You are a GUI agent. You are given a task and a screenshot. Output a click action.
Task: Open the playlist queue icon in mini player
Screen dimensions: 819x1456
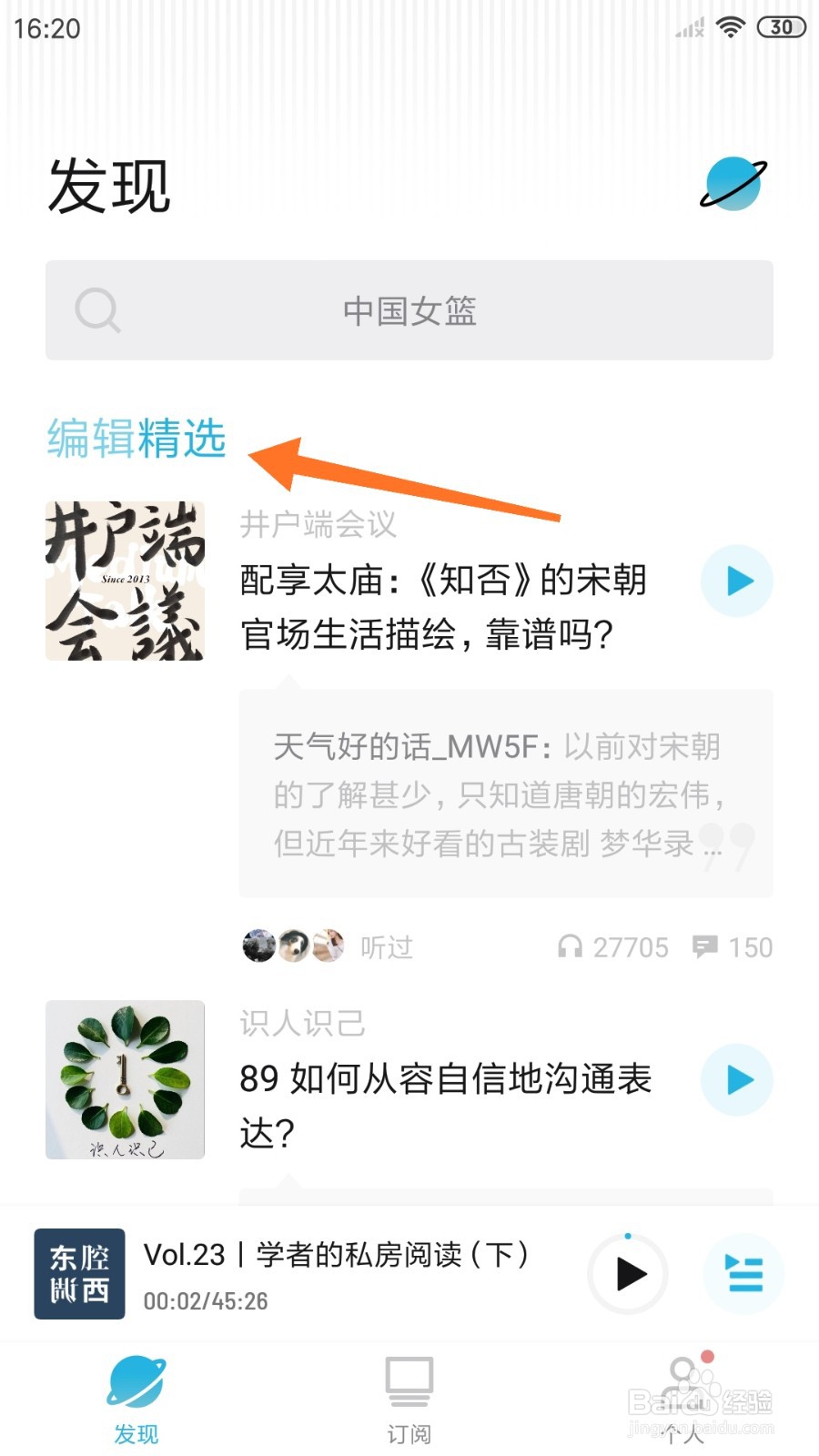pos(744,1276)
